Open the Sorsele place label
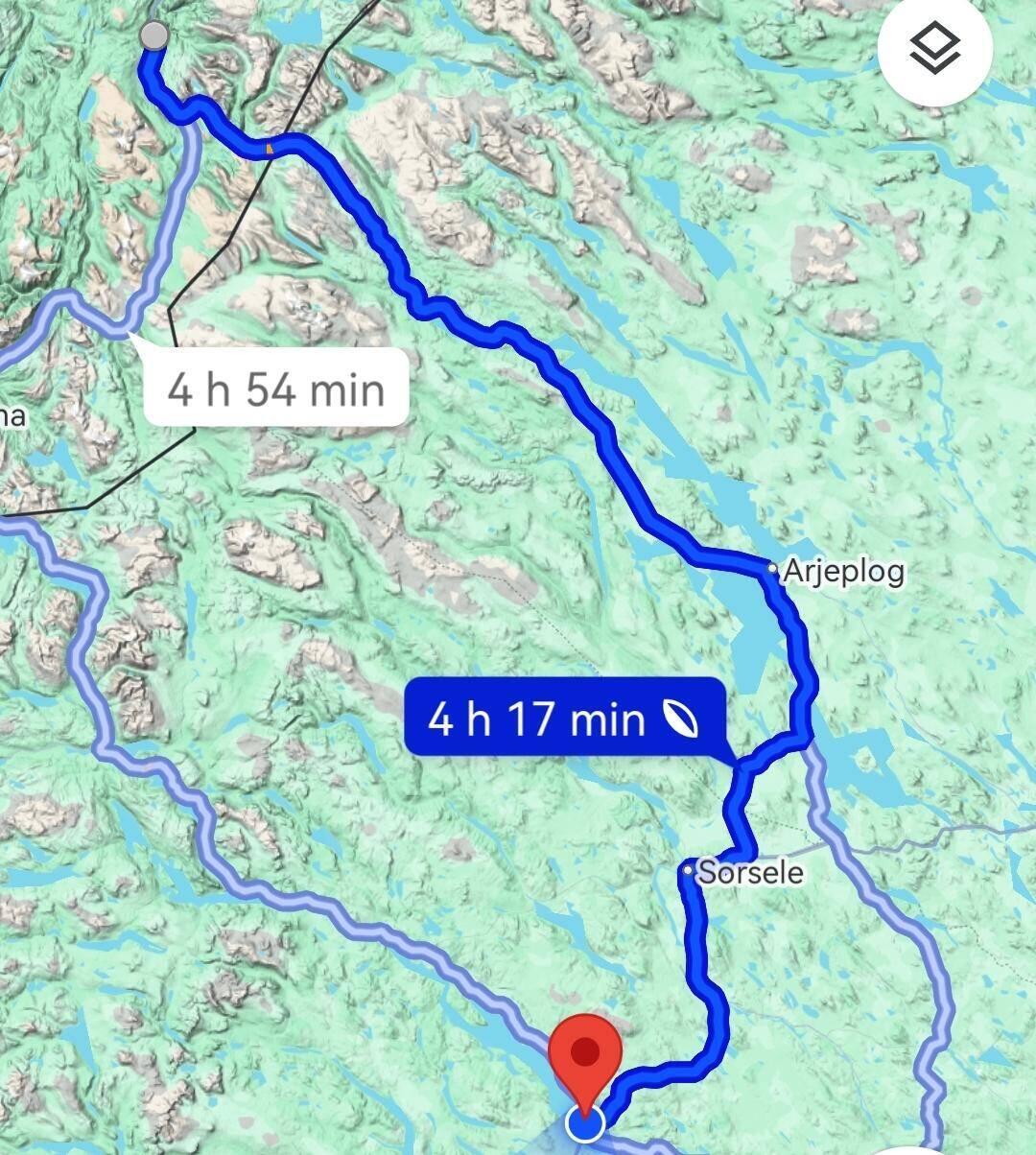The width and height of the screenshot is (1036, 1155). pyautogui.click(x=750, y=873)
